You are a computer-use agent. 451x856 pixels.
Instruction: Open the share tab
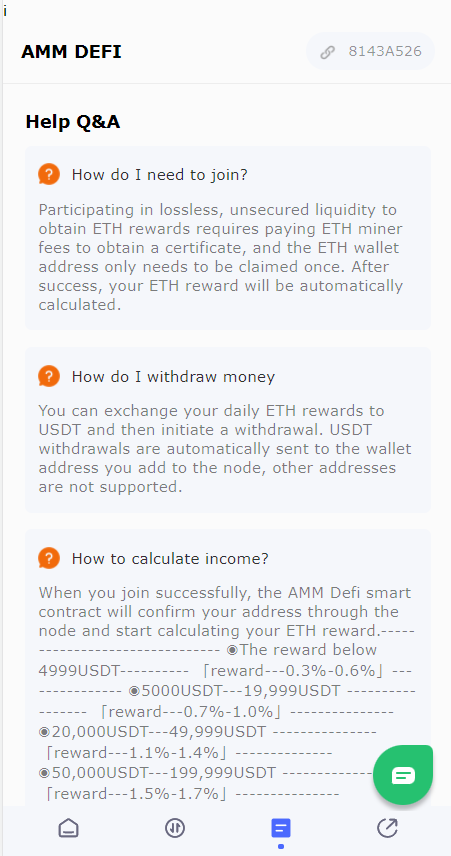point(388,828)
